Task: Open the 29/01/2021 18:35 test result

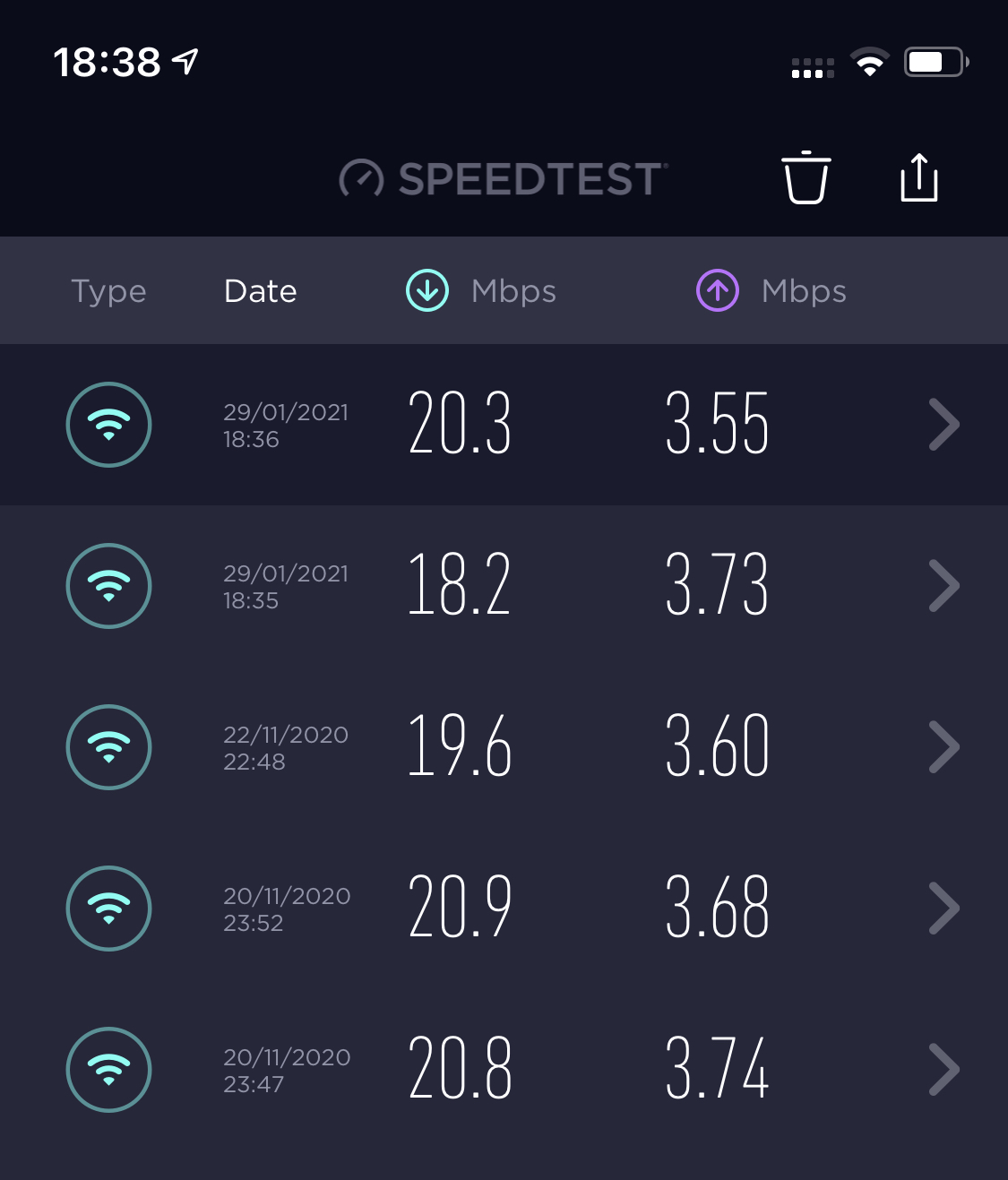Action: 504,586
